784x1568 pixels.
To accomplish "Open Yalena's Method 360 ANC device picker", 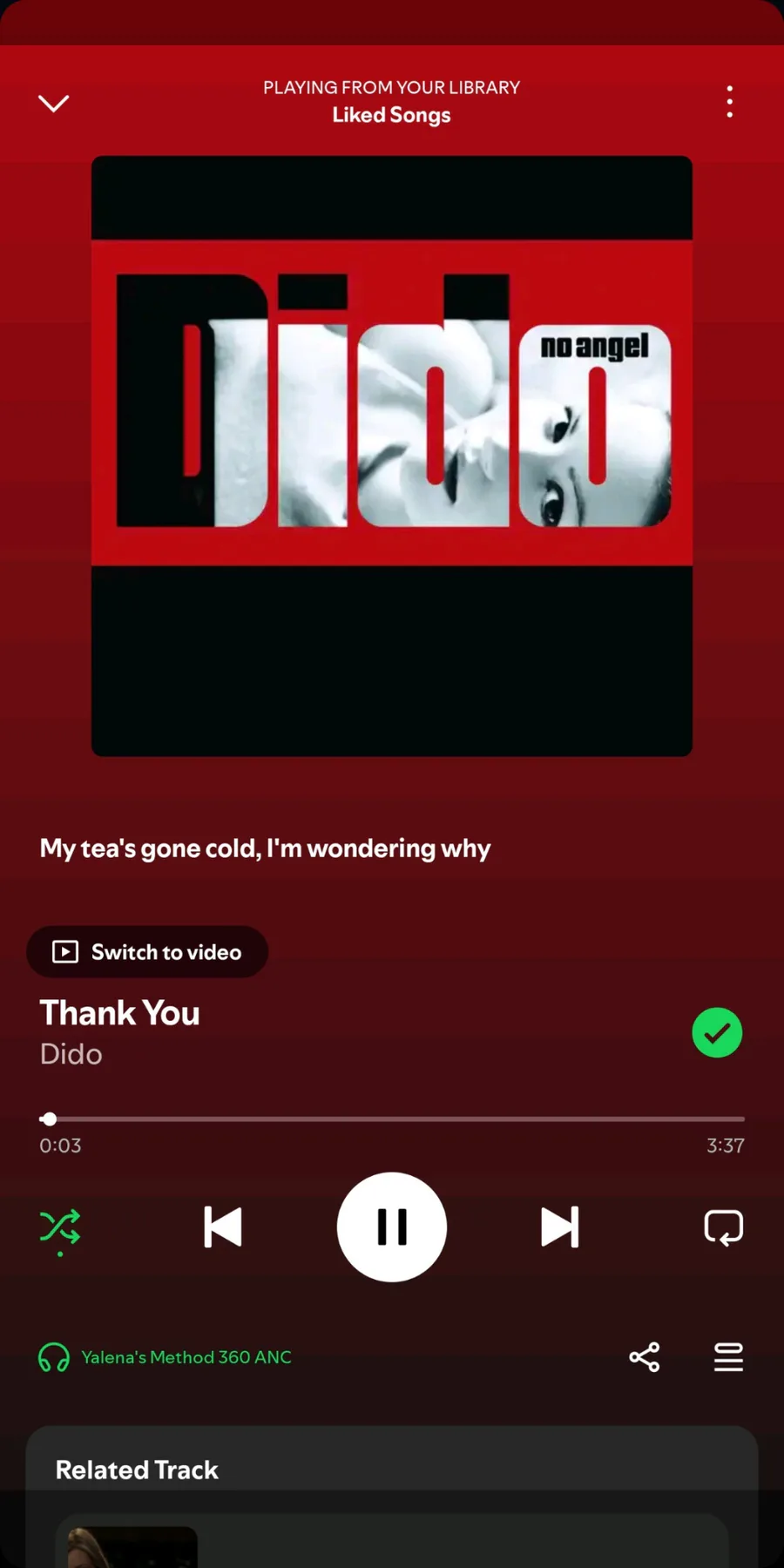I will pos(166,1357).
